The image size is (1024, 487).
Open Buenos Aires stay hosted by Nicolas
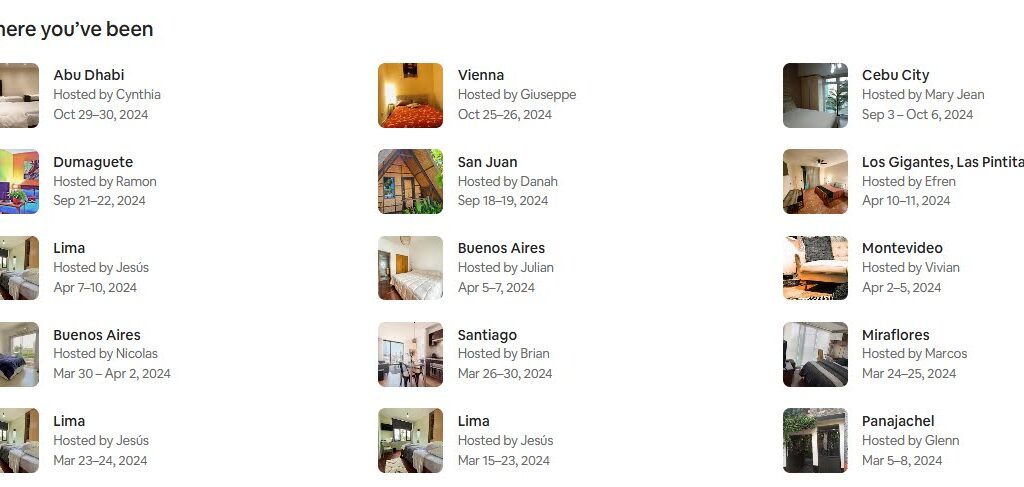[97, 335]
